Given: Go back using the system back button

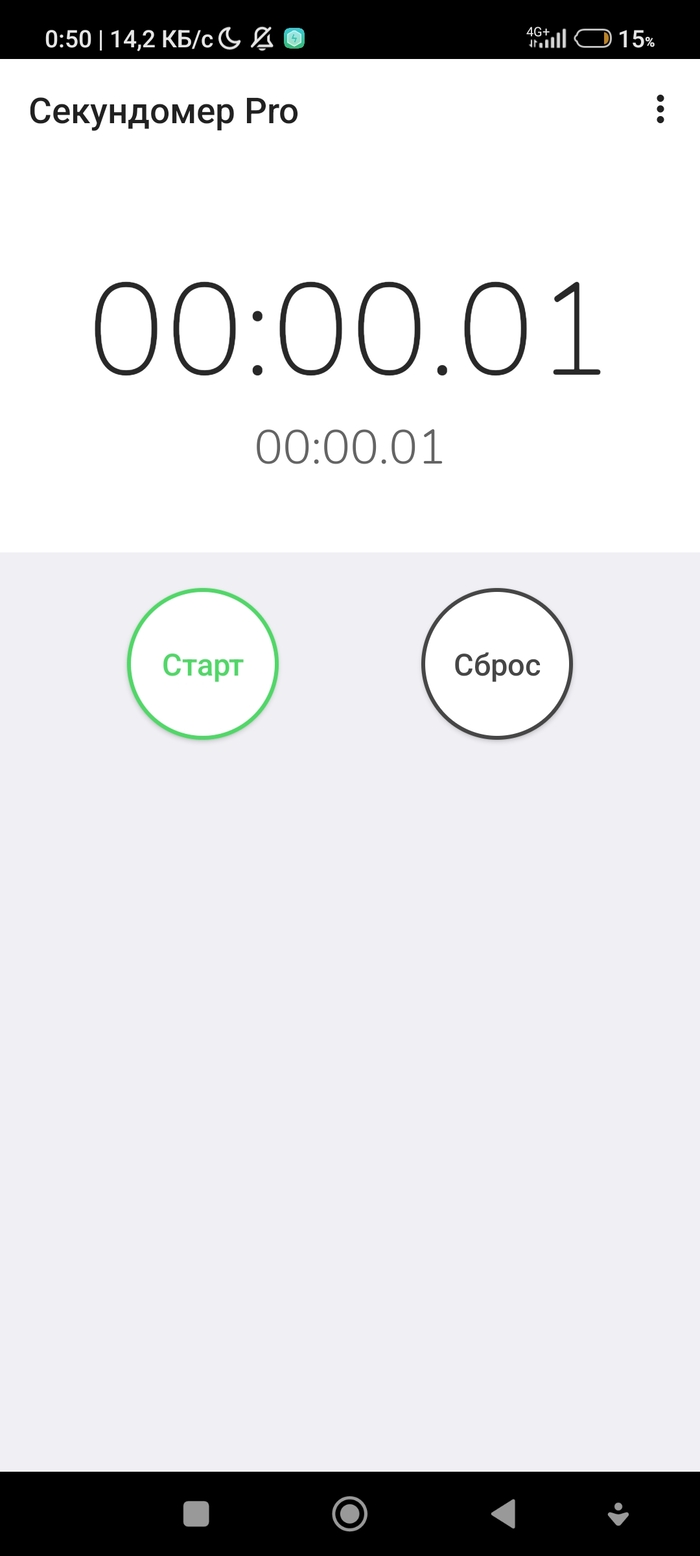Looking at the screenshot, I should click(x=503, y=1514).
